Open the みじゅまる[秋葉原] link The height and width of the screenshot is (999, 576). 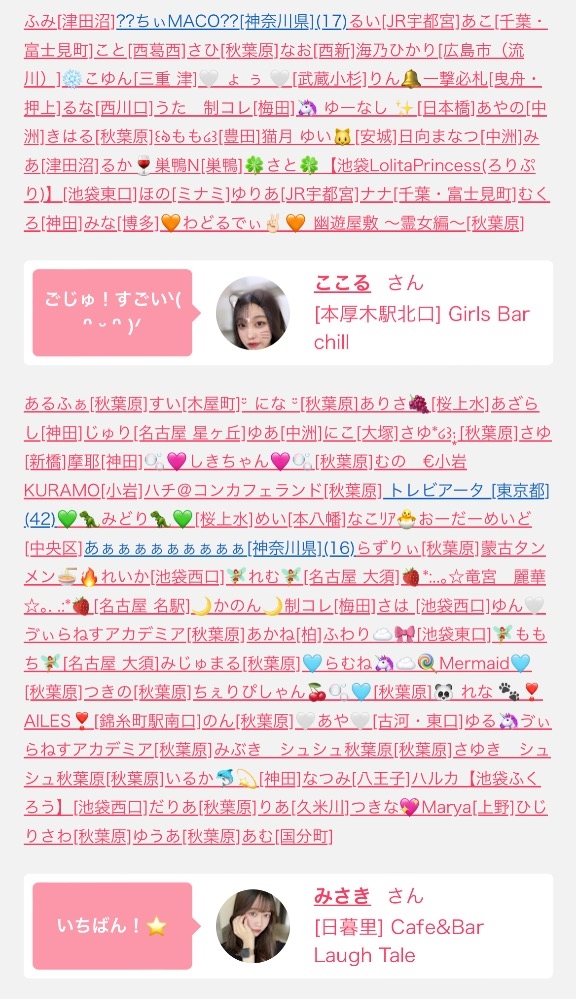click(230, 663)
